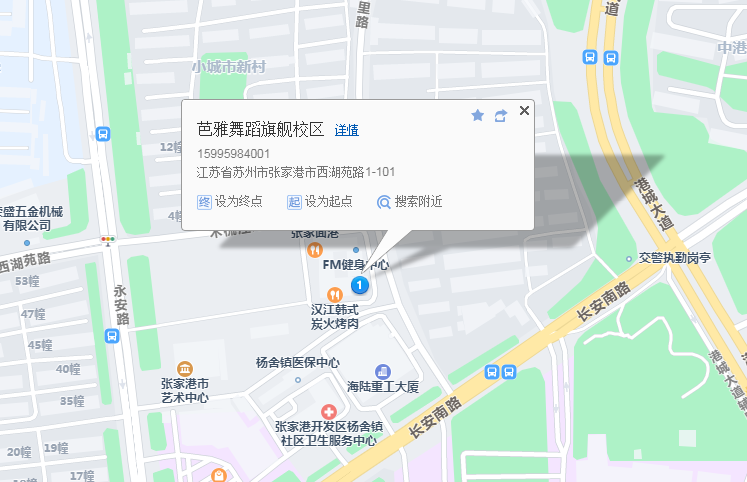The height and width of the screenshot is (482, 747).
Task: Open the 详情 details link
Action: coord(347,130)
